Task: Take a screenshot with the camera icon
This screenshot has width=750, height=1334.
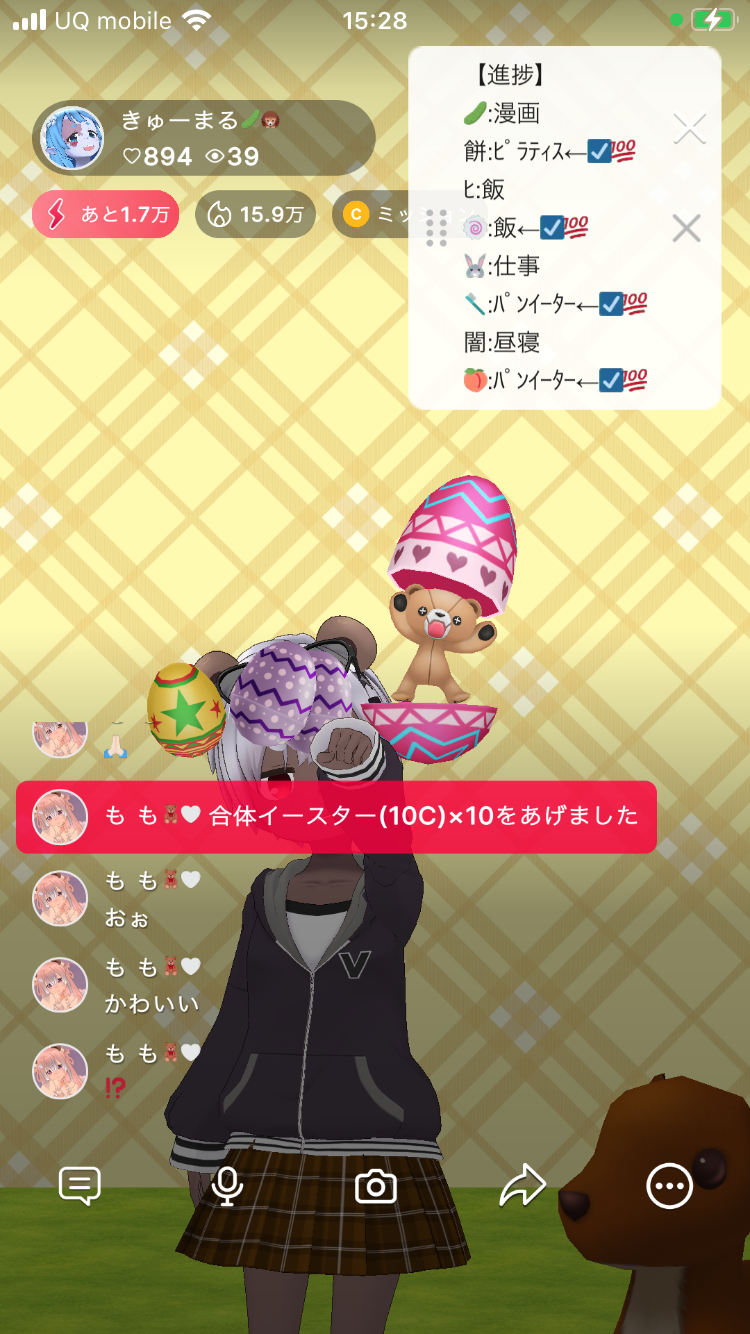Action: 376,1187
